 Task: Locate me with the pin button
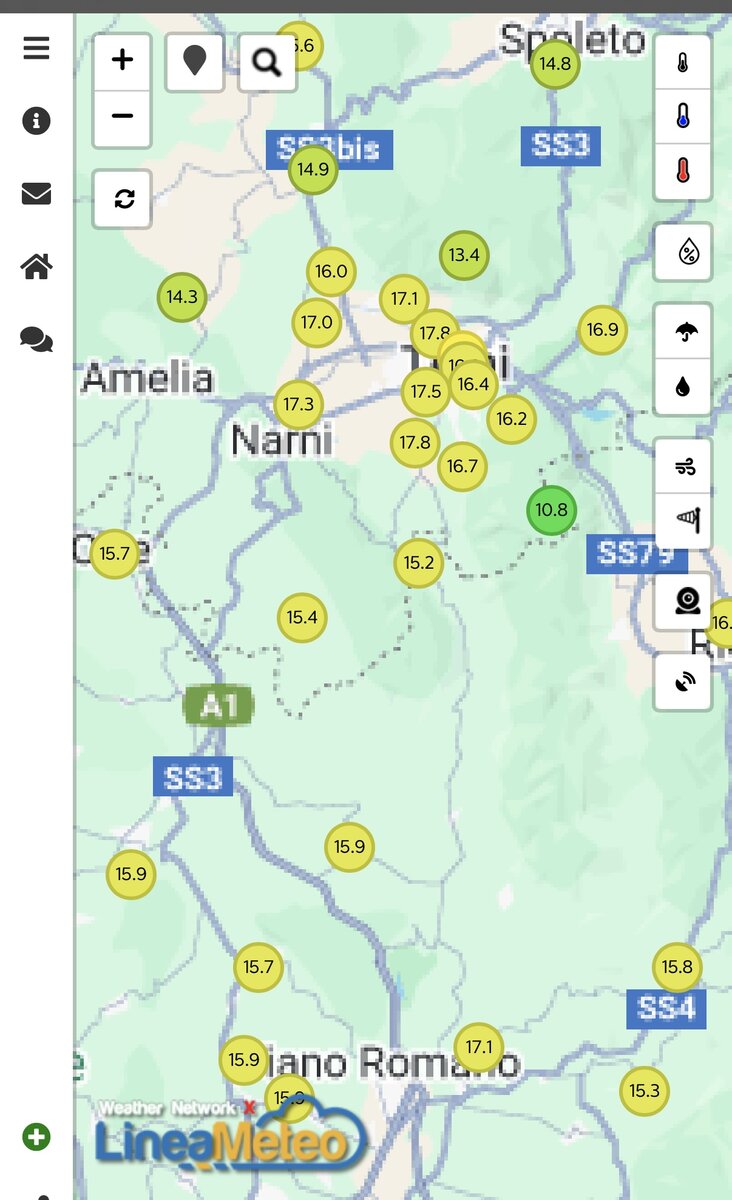point(195,62)
